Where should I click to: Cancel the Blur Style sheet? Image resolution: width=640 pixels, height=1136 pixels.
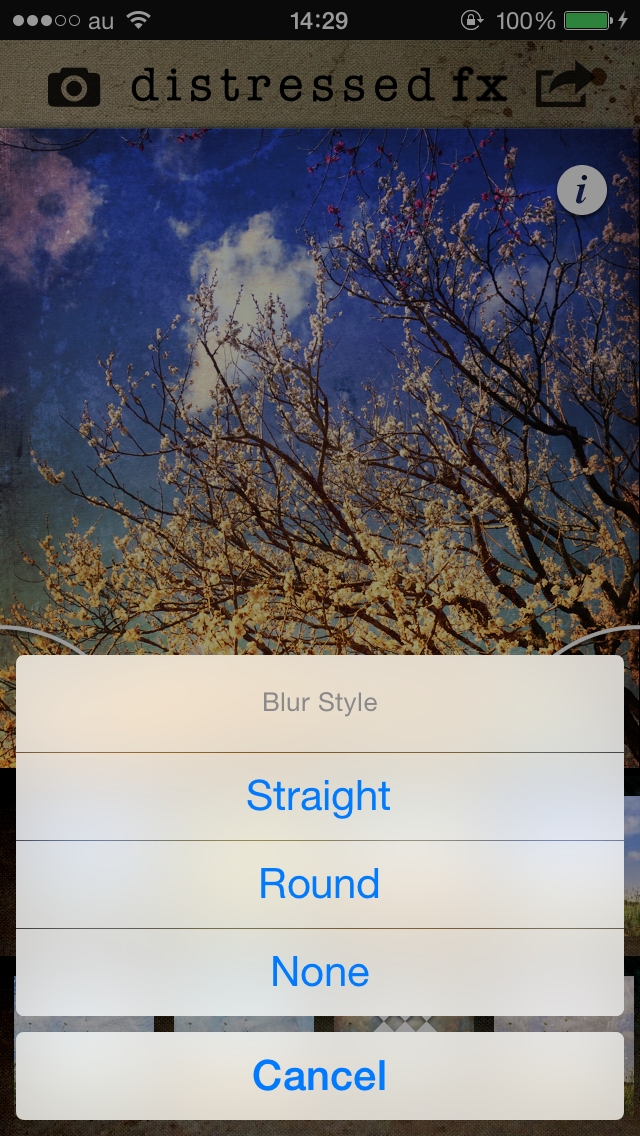(x=319, y=1075)
